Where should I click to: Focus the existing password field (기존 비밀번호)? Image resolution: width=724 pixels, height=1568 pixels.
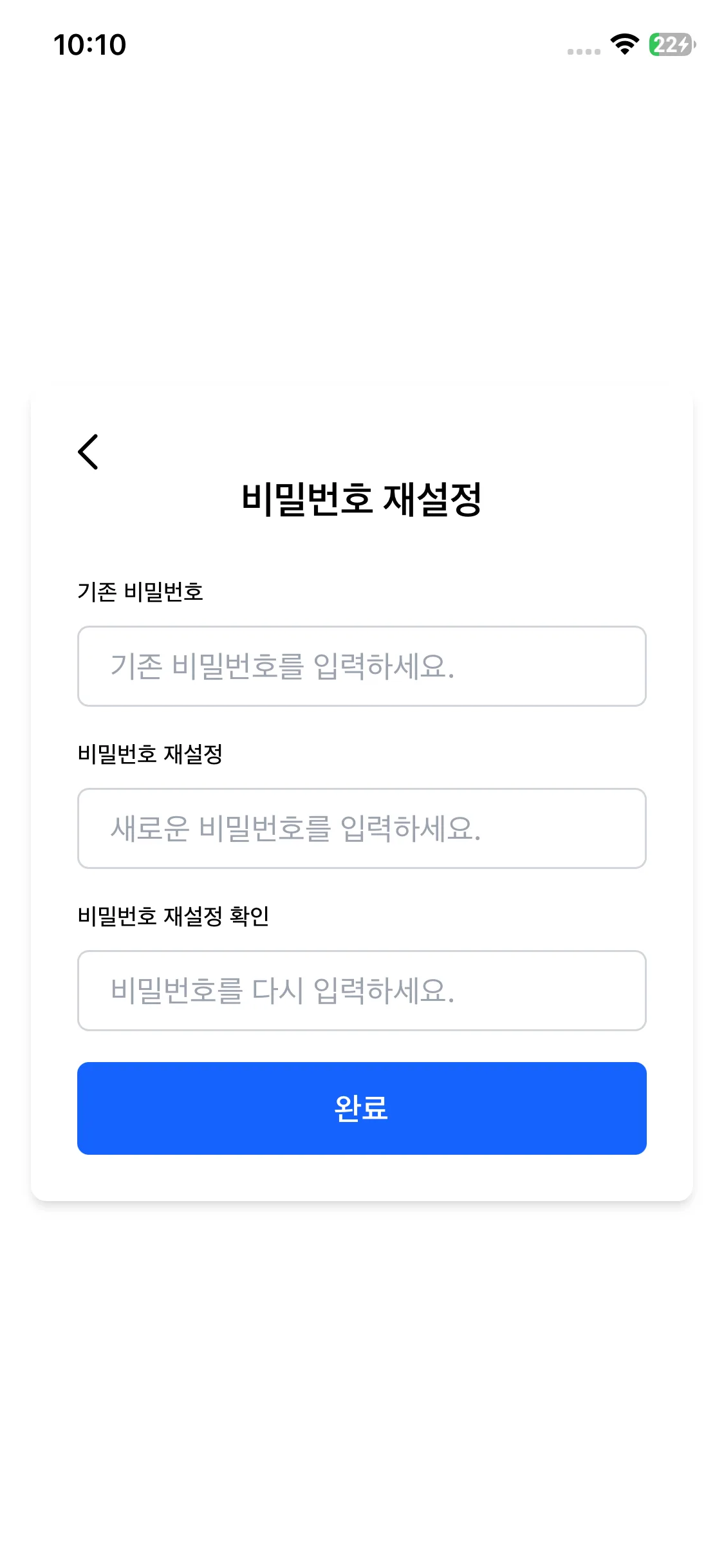click(362, 666)
